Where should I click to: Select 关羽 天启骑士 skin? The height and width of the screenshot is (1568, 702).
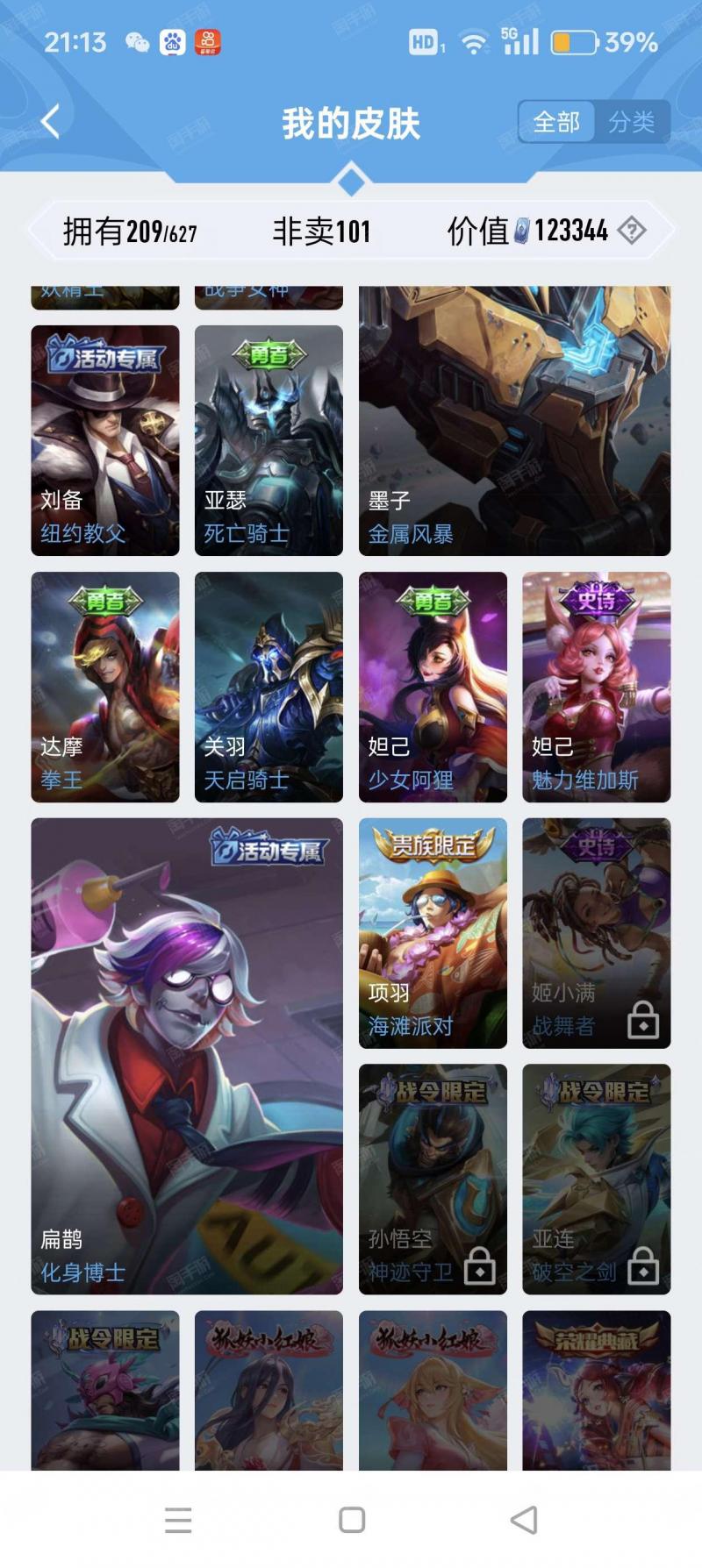(x=269, y=687)
